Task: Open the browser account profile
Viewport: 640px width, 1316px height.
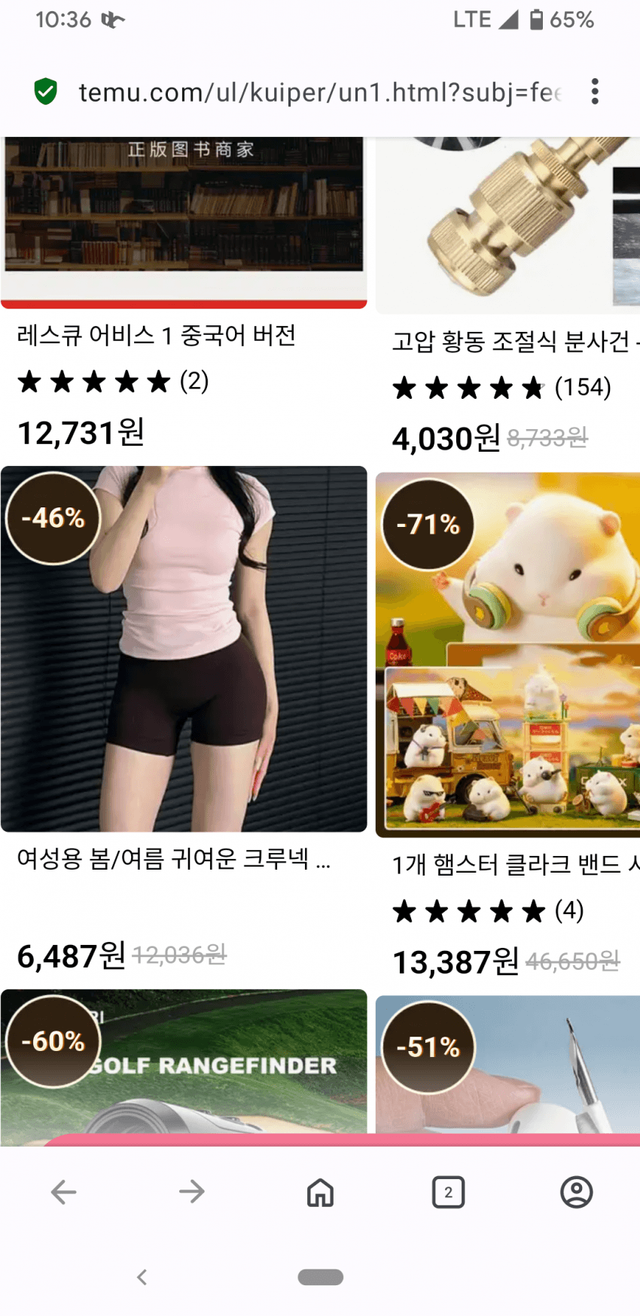Action: [576, 1192]
